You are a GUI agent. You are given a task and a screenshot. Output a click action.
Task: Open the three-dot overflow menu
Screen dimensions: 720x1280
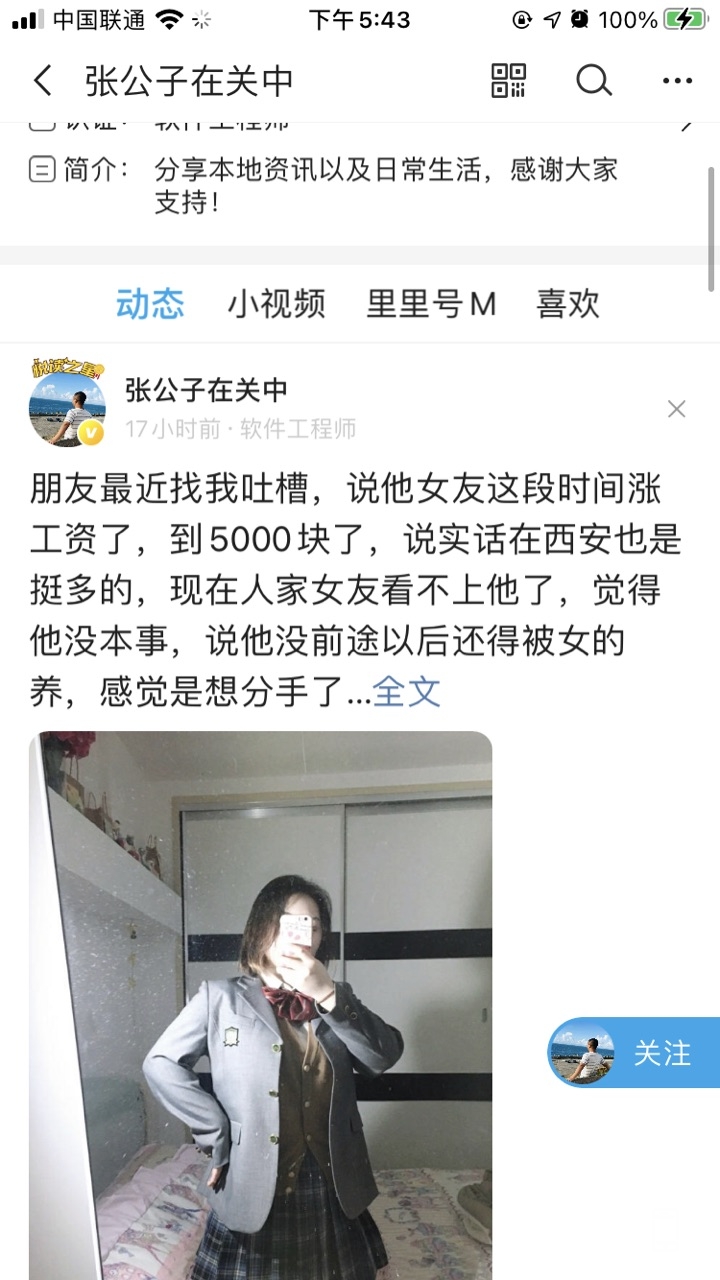click(677, 81)
